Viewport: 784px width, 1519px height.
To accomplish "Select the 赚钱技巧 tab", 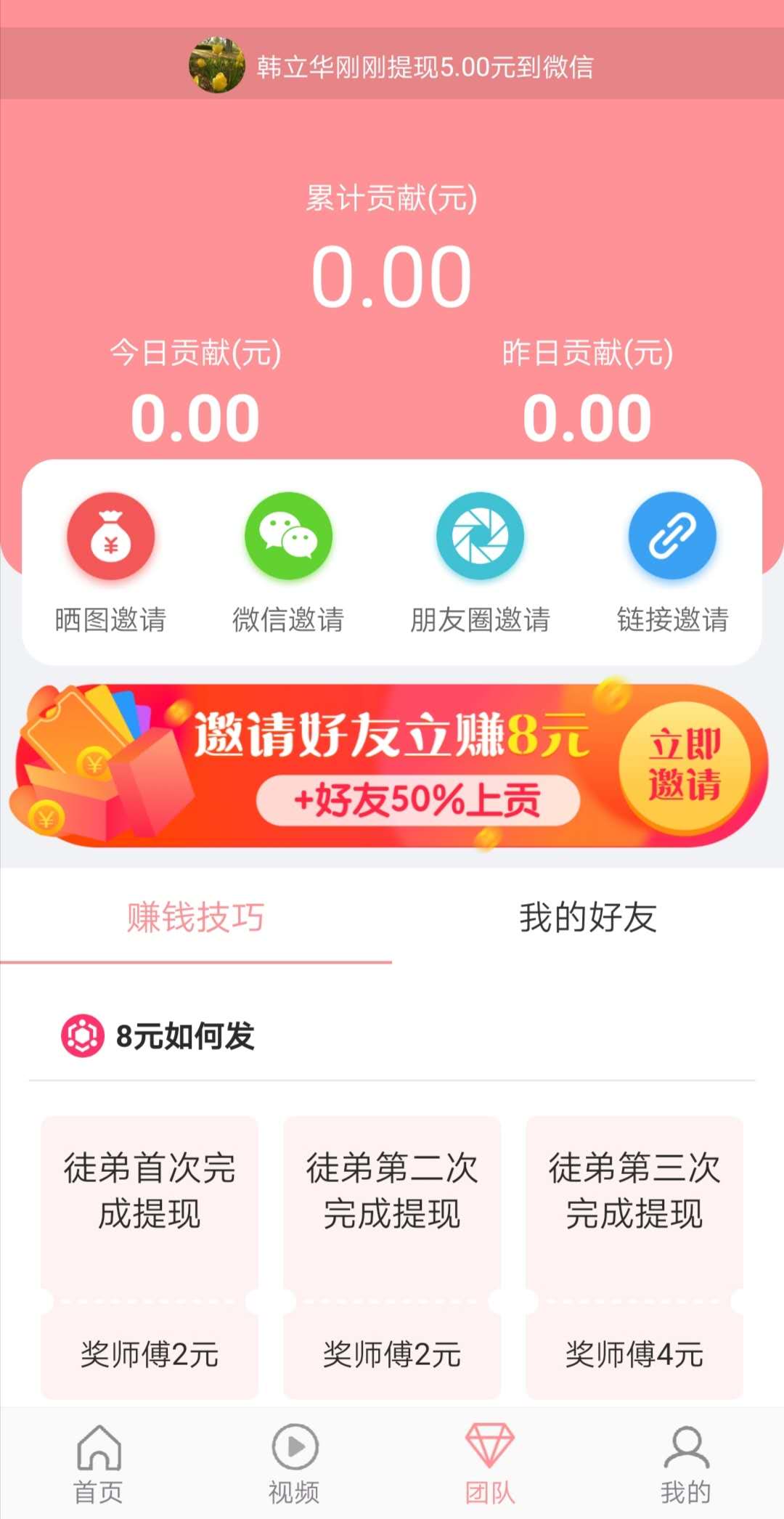I will click(196, 916).
